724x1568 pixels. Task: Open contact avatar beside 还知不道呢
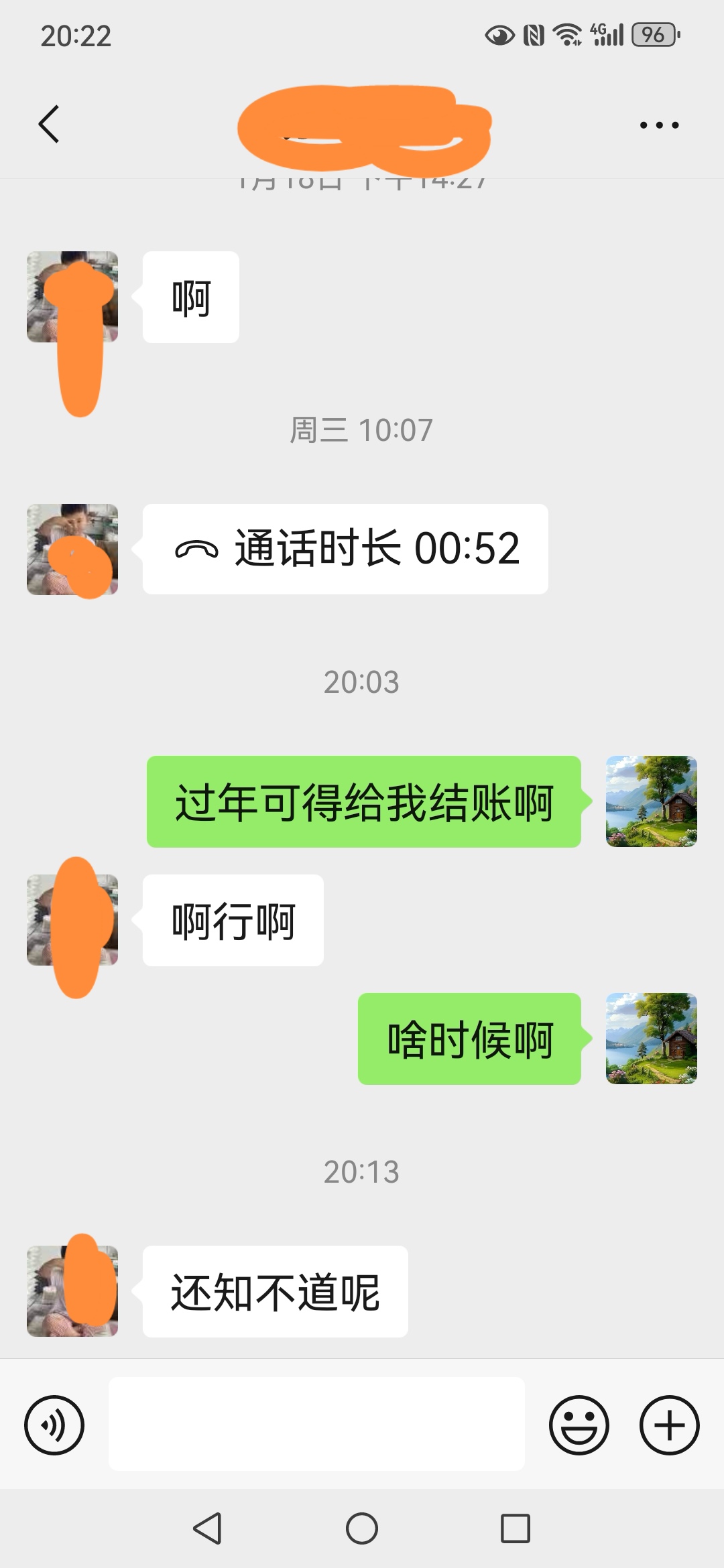pos(72,1291)
